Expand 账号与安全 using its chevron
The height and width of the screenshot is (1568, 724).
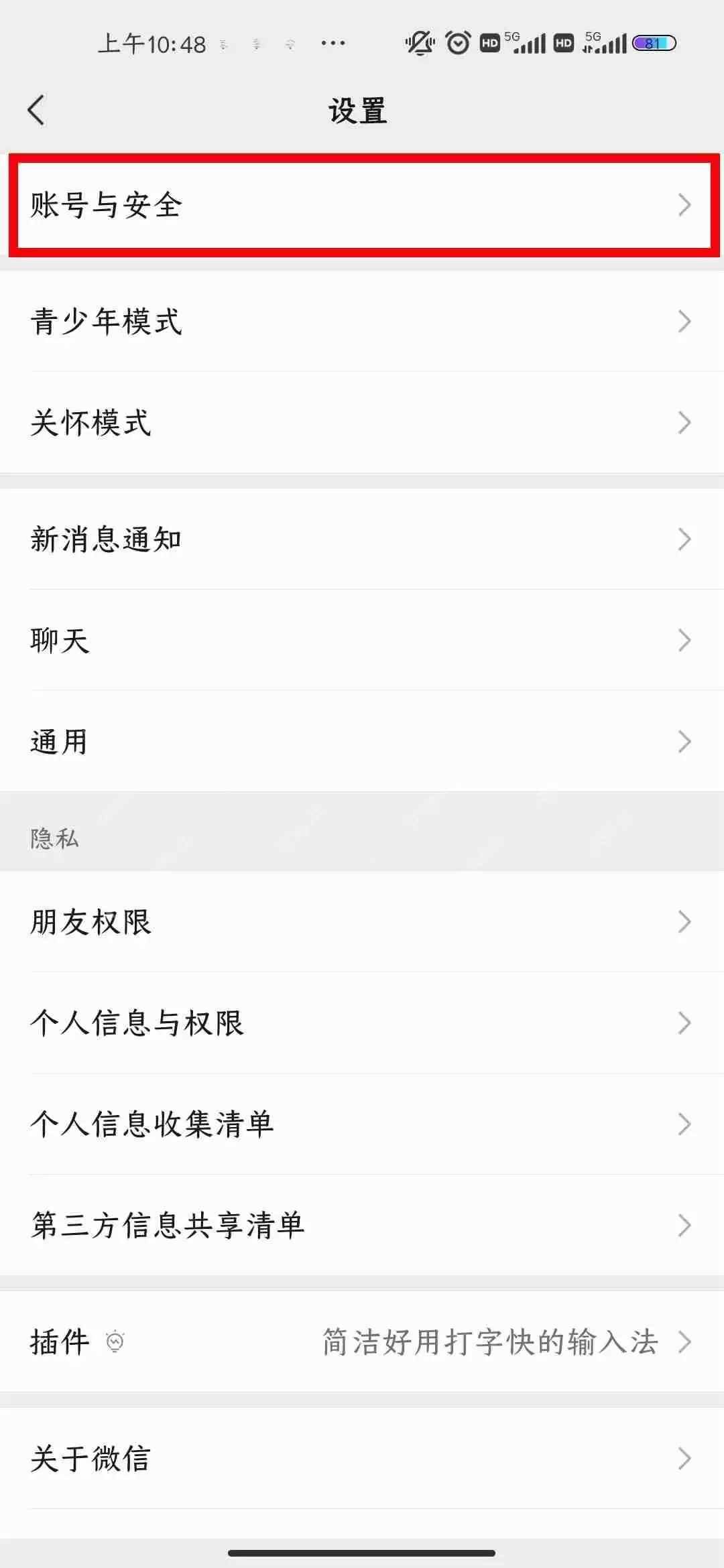tap(685, 206)
